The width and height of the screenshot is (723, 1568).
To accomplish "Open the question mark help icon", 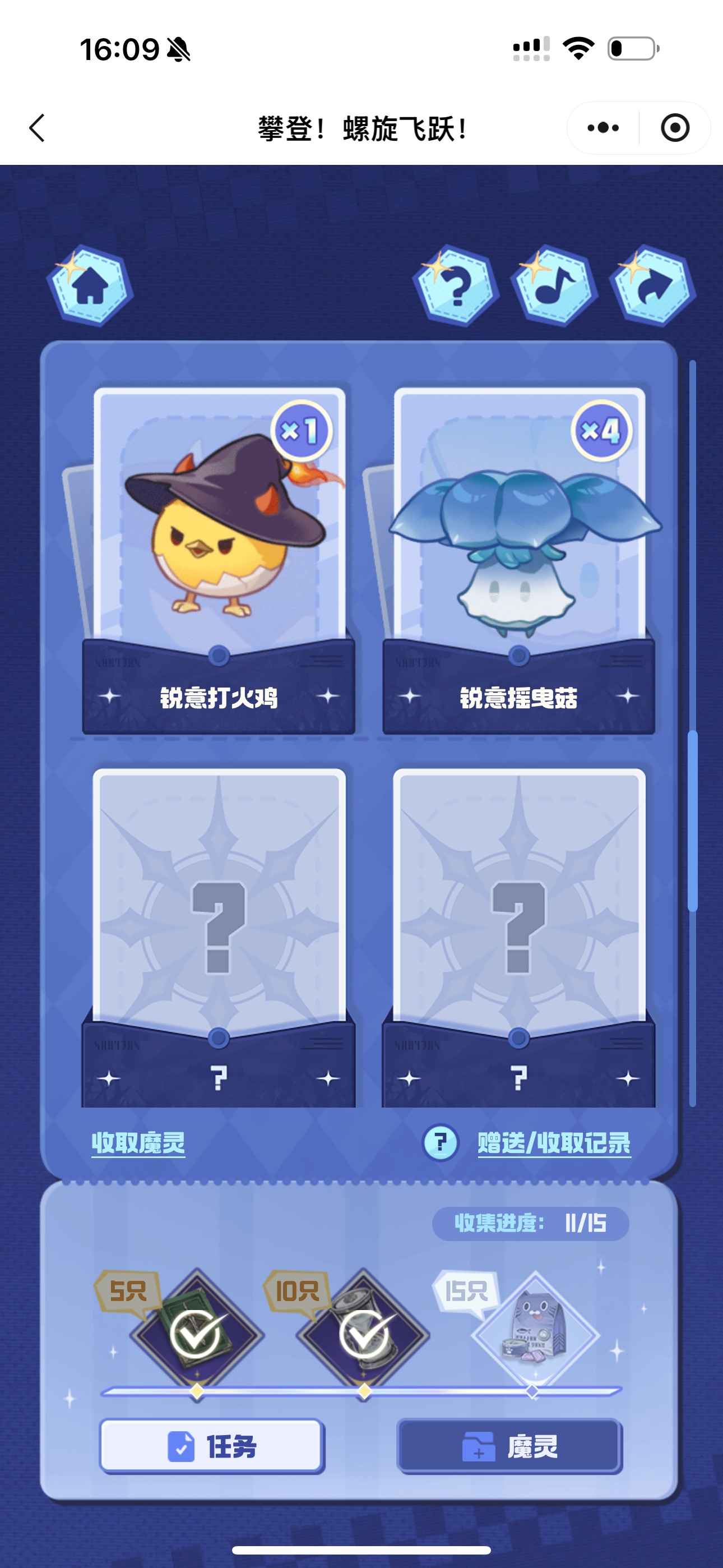I will 456,286.
